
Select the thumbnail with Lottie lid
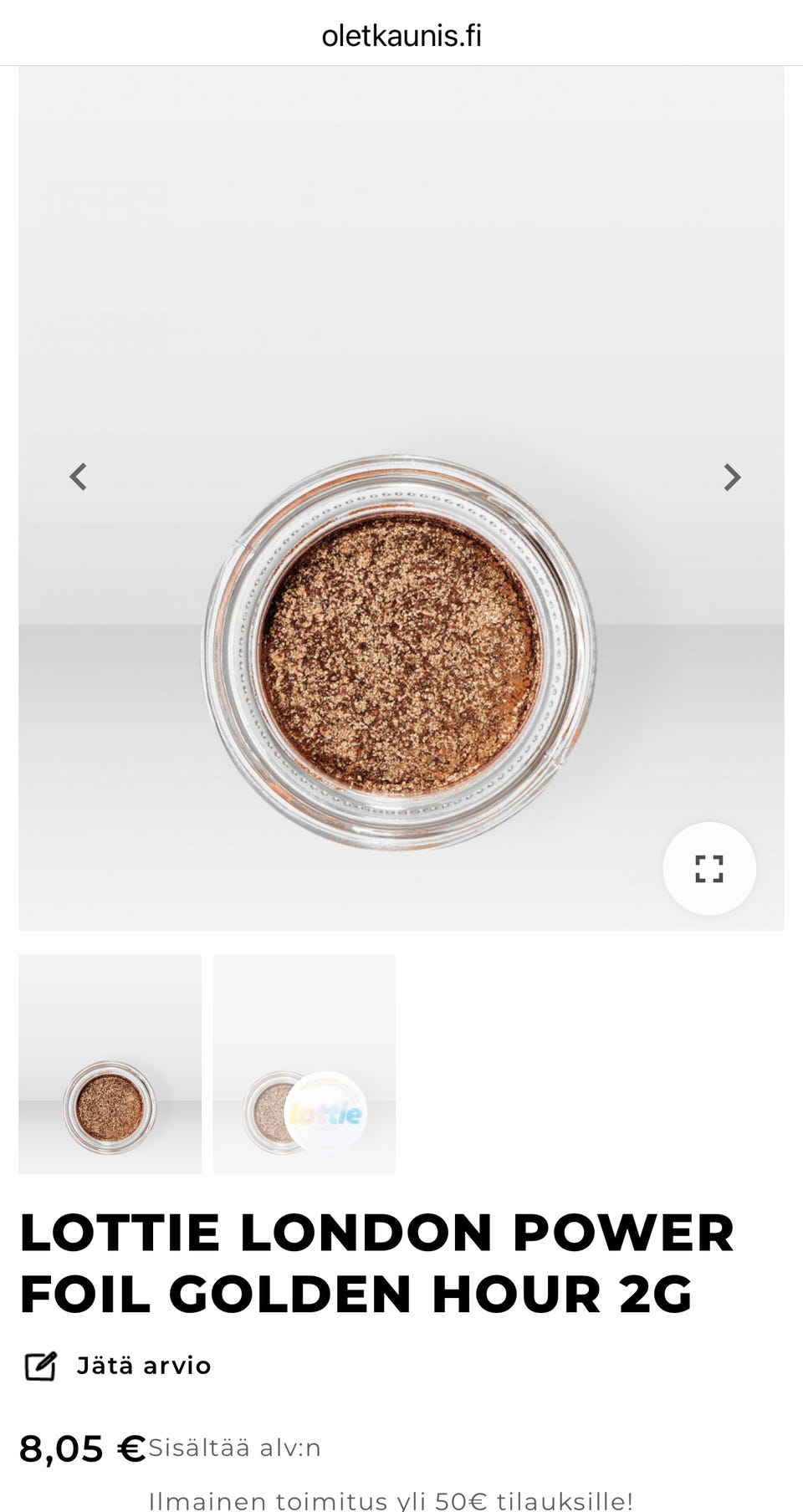pyautogui.click(x=304, y=1064)
